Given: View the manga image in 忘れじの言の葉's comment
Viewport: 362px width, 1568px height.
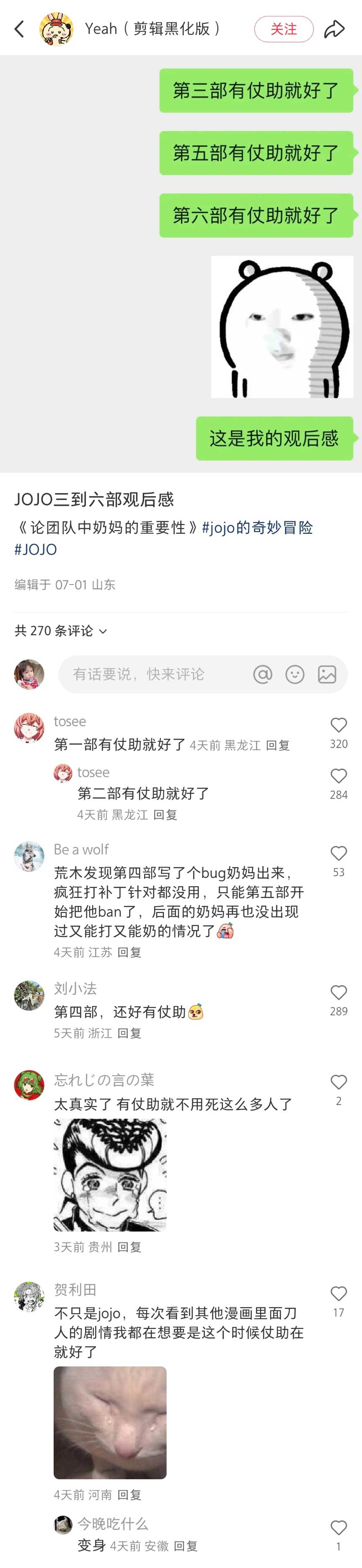Looking at the screenshot, I should coord(110,1174).
